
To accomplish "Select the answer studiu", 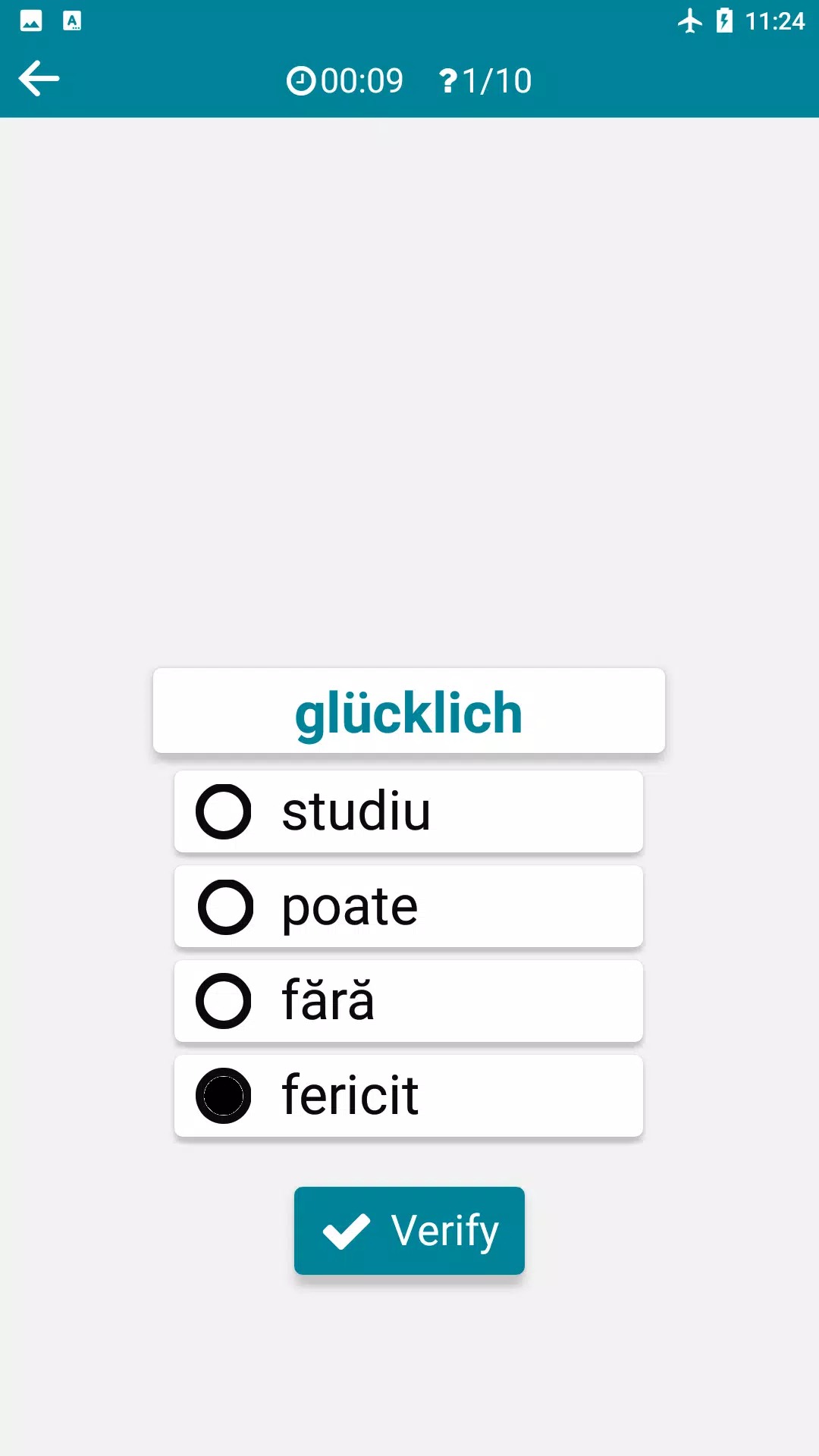I will click(x=408, y=811).
